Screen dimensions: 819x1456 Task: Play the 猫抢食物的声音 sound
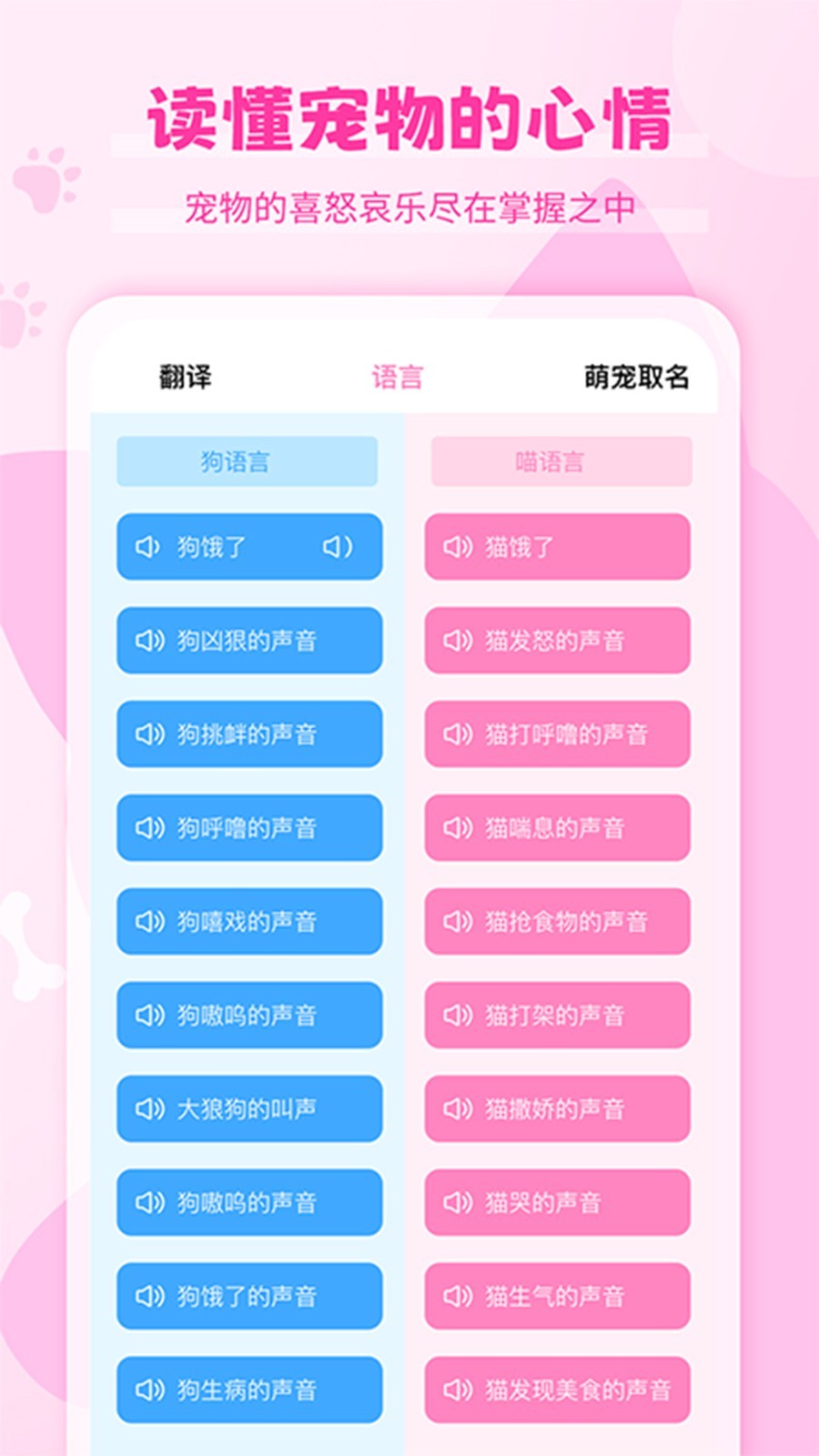pos(557,923)
